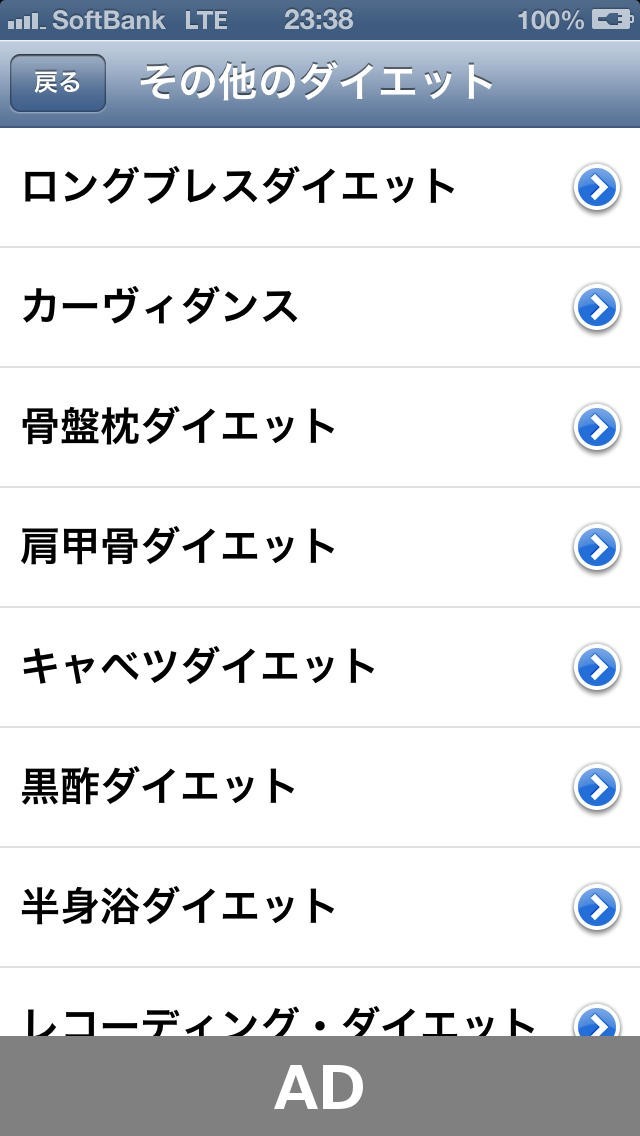Viewport: 640px width, 1136px height.
Task: Select the カーヴィダンス row
Action: coord(320,307)
